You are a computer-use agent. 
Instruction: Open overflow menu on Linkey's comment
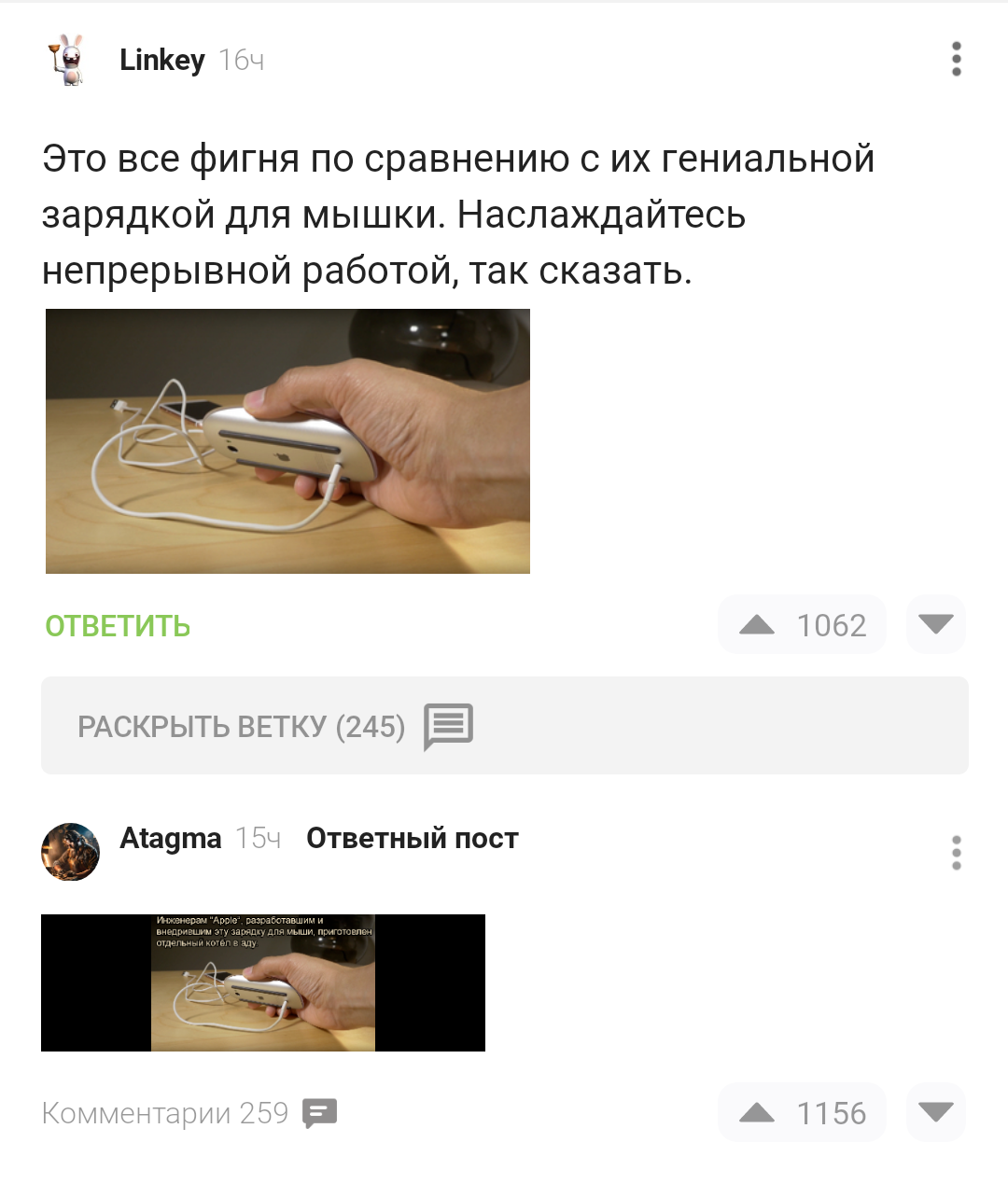pyautogui.click(x=956, y=59)
